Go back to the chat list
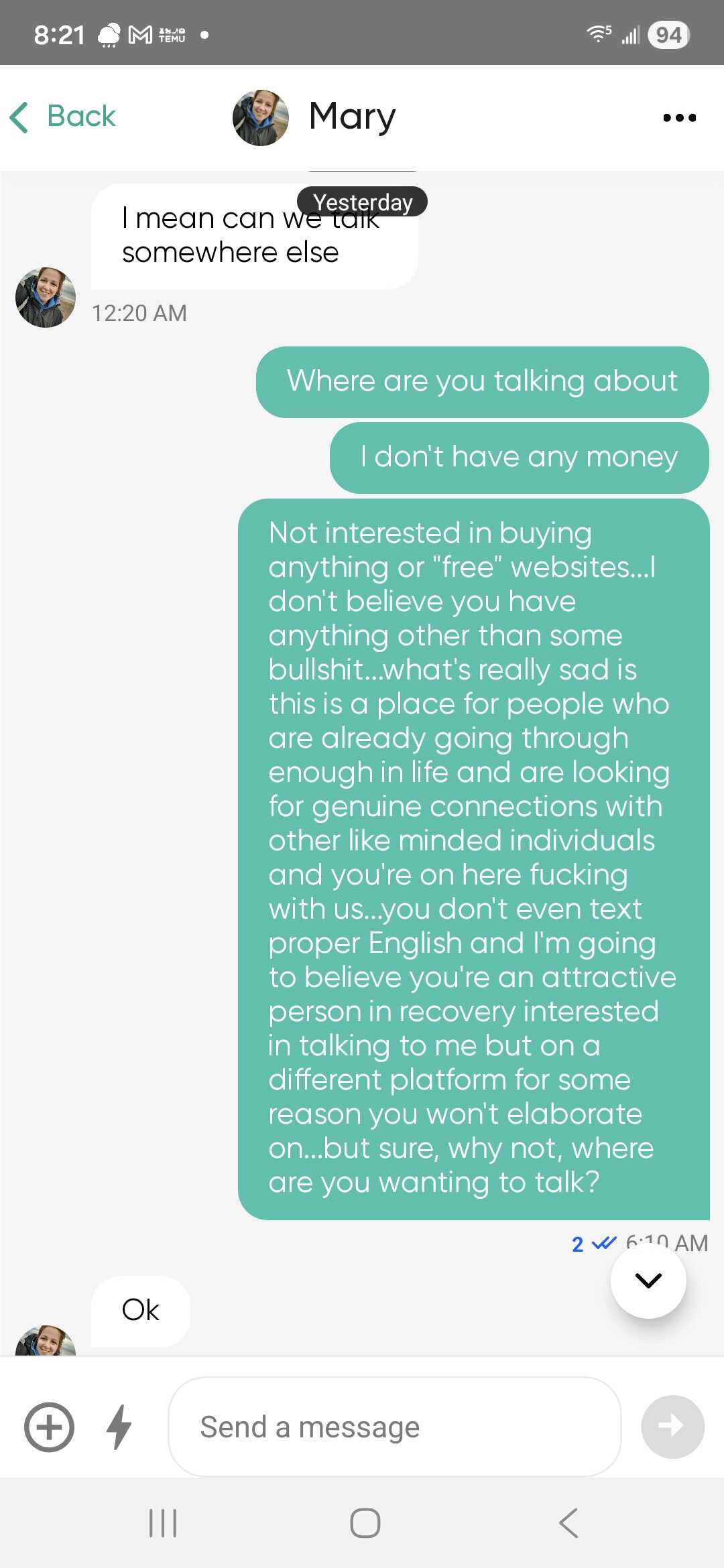Image resolution: width=724 pixels, height=1568 pixels. pos(63,117)
